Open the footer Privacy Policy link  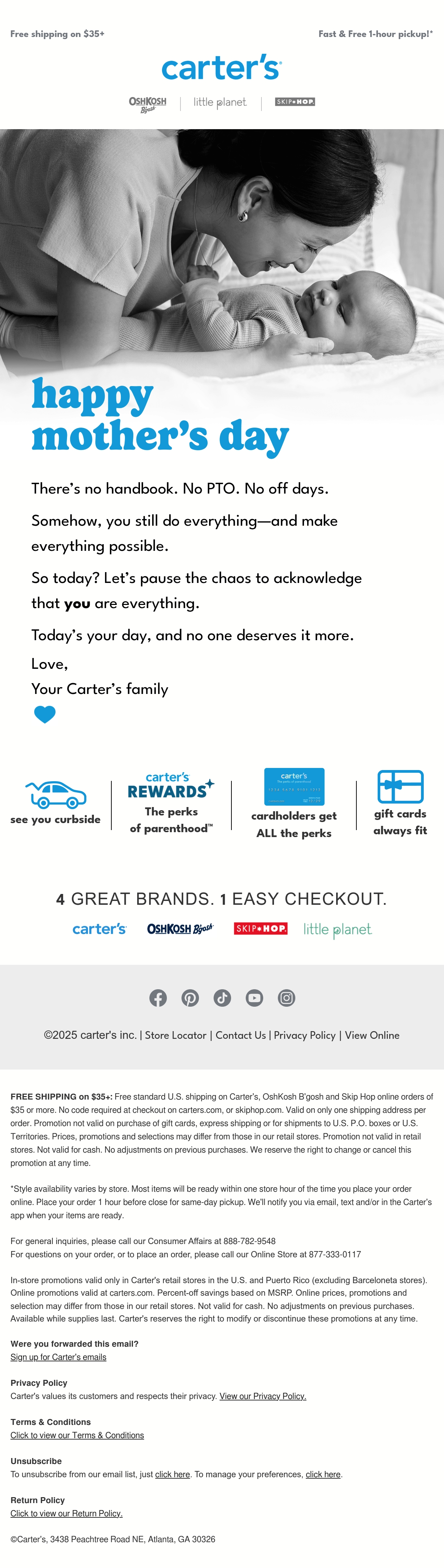pos(304,1035)
